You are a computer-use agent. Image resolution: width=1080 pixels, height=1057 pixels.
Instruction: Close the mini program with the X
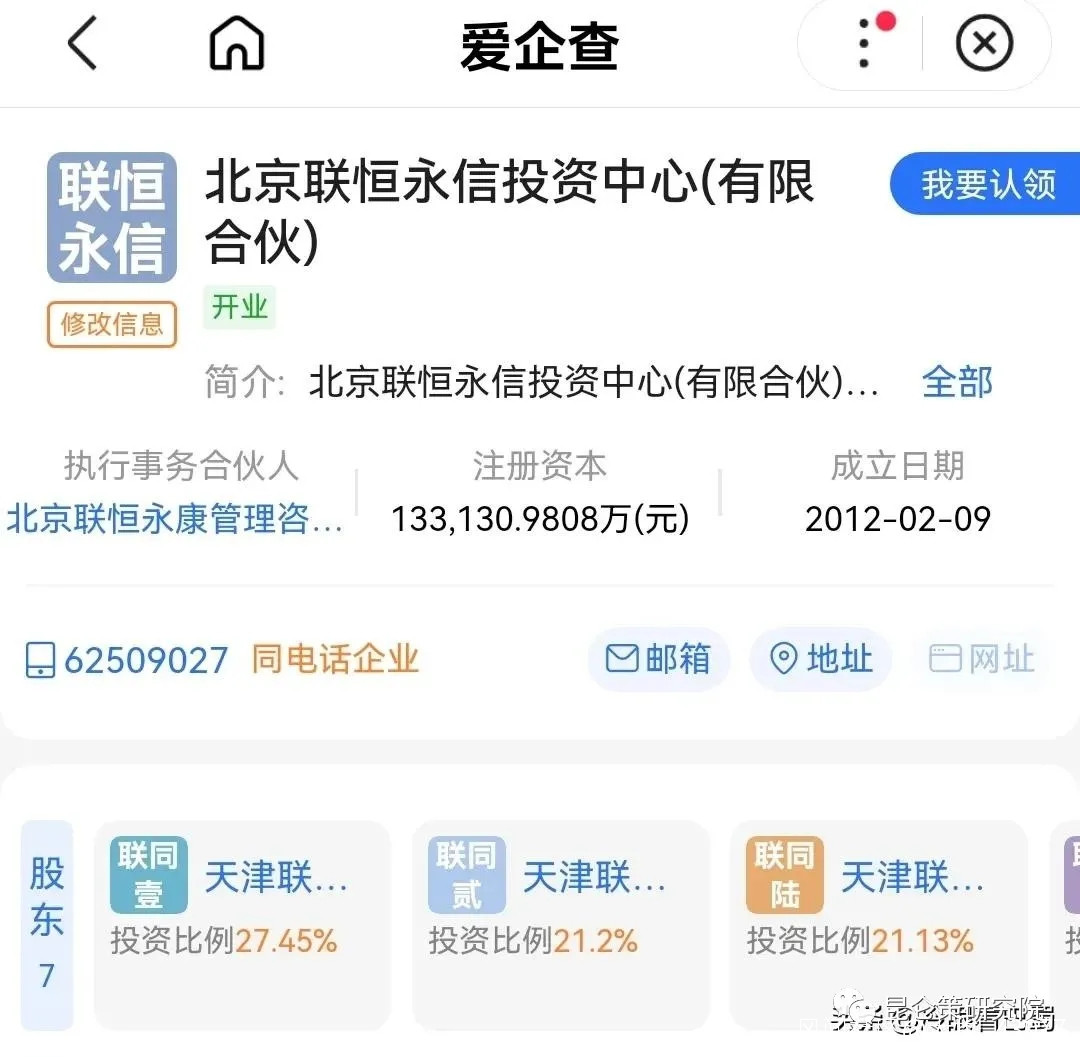(x=984, y=43)
